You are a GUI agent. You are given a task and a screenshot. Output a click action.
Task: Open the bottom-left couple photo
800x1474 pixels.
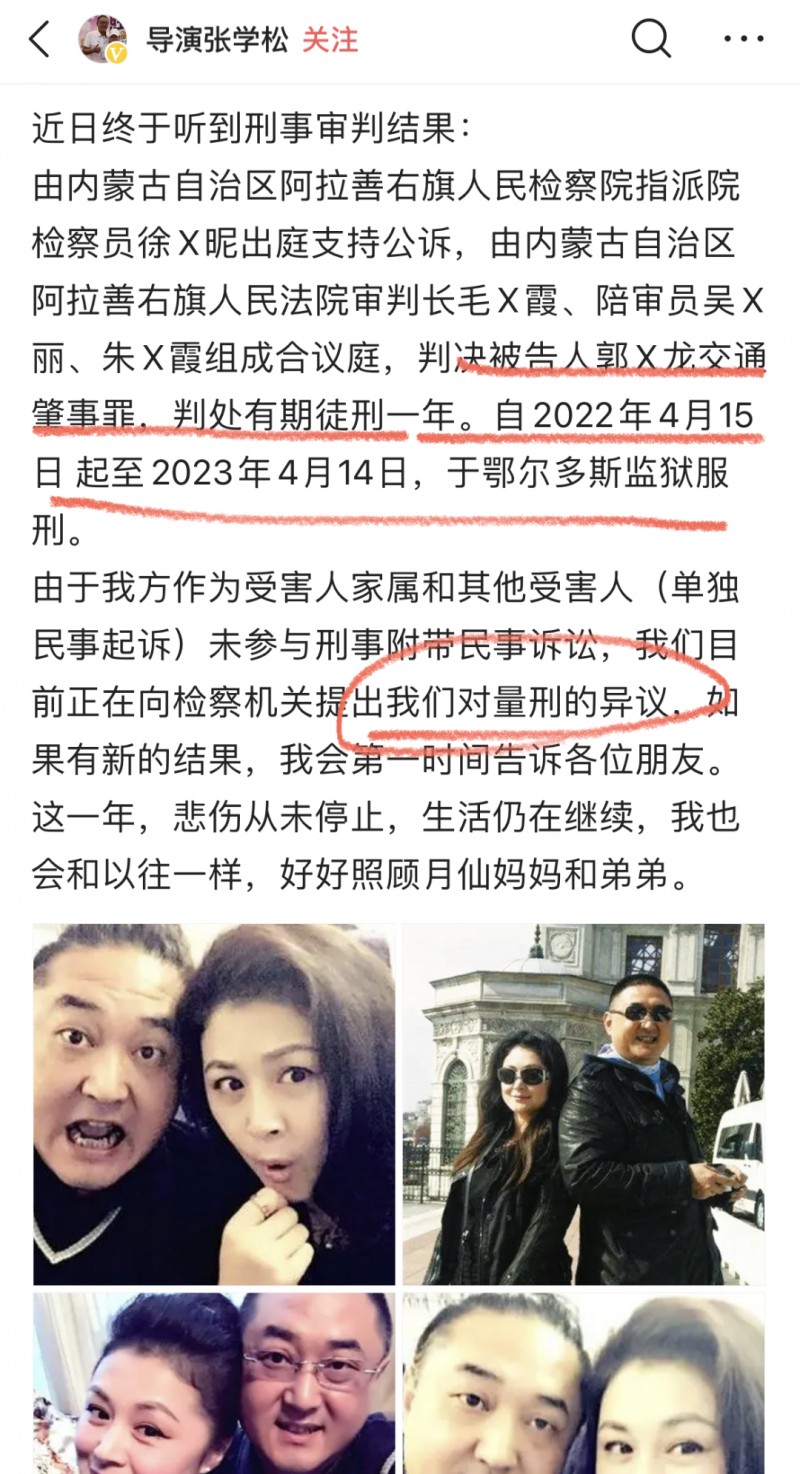pyautogui.click(x=206, y=1390)
